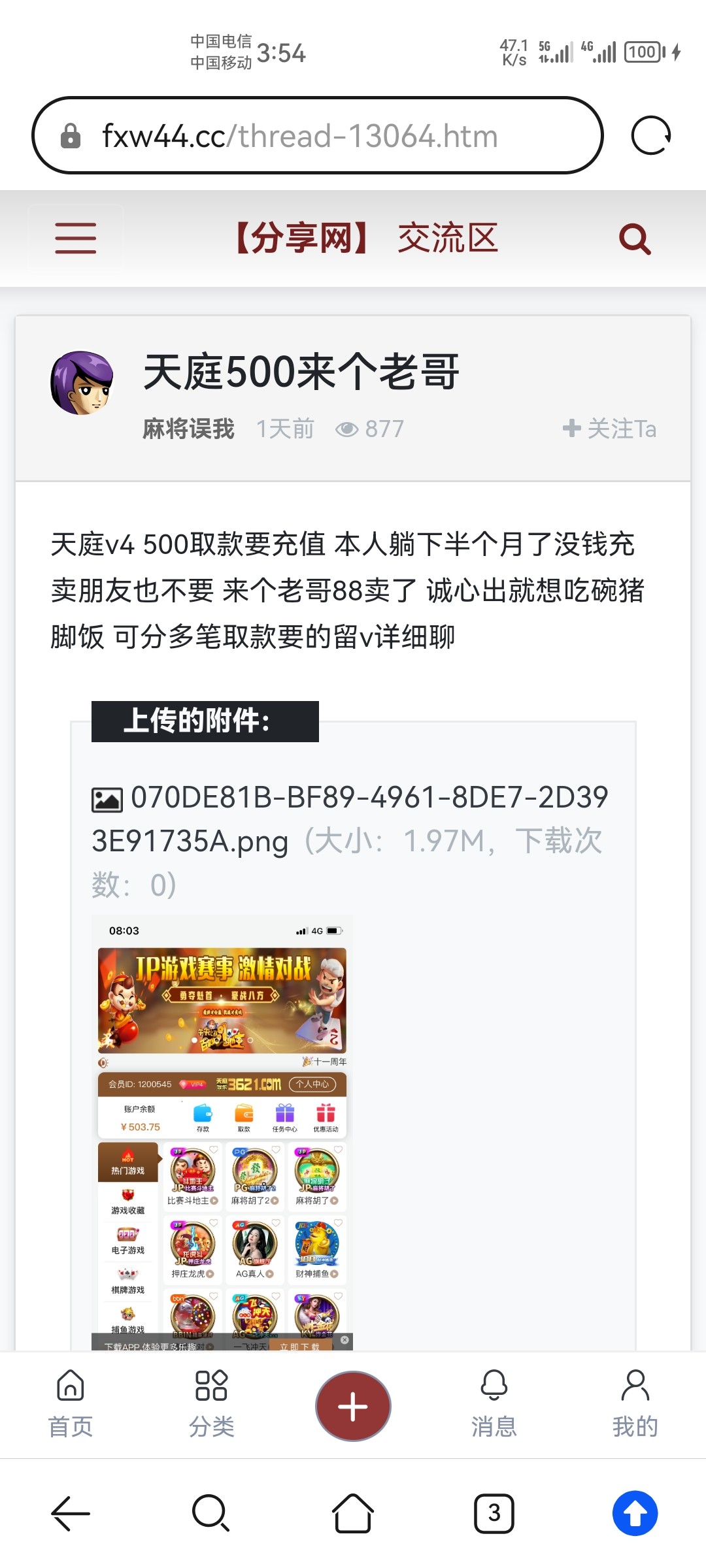Create a new post with plus button
Viewport: 706px width, 1568px height.
click(x=353, y=1406)
